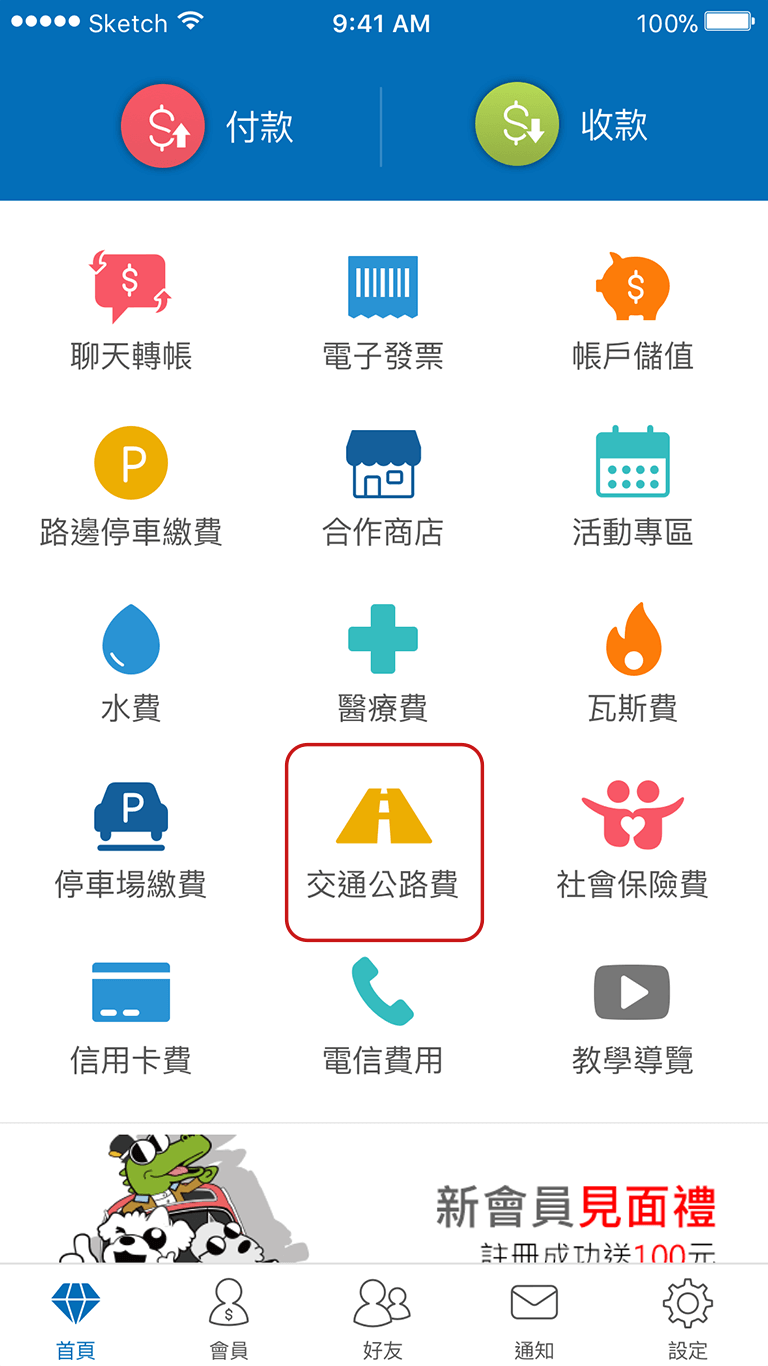The image size is (768, 1366).
Task: Open 路邊停車繳費 roadside parking payment
Action: (131, 488)
